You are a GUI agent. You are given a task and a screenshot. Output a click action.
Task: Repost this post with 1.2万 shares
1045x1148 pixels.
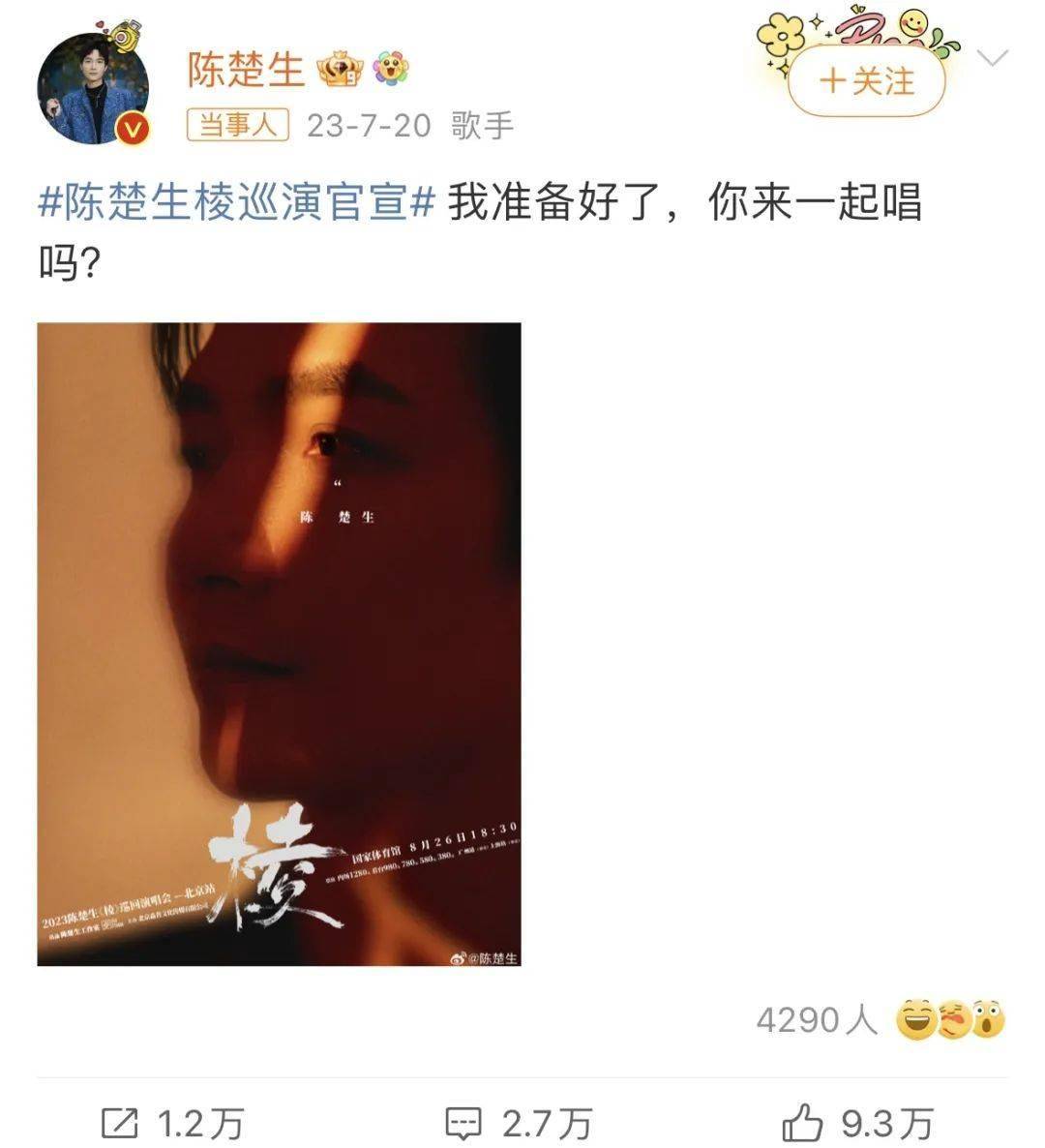click(172, 1123)
